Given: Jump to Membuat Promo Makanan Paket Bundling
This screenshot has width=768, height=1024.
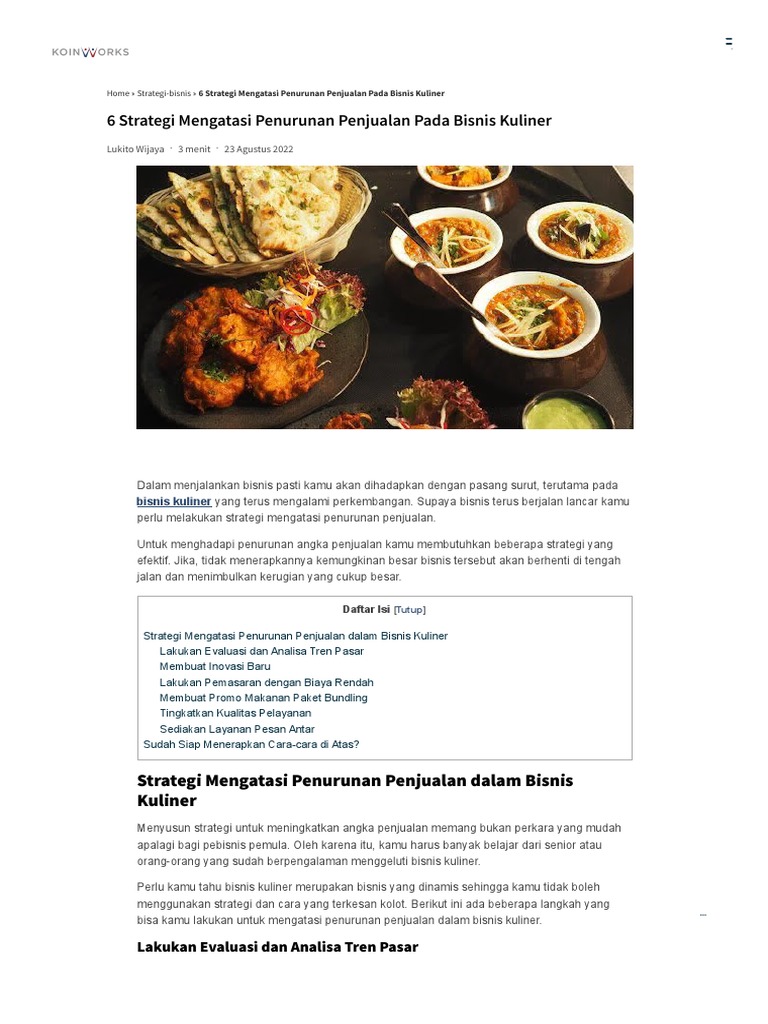Looking at the screenshot, I should coord(263,698).
